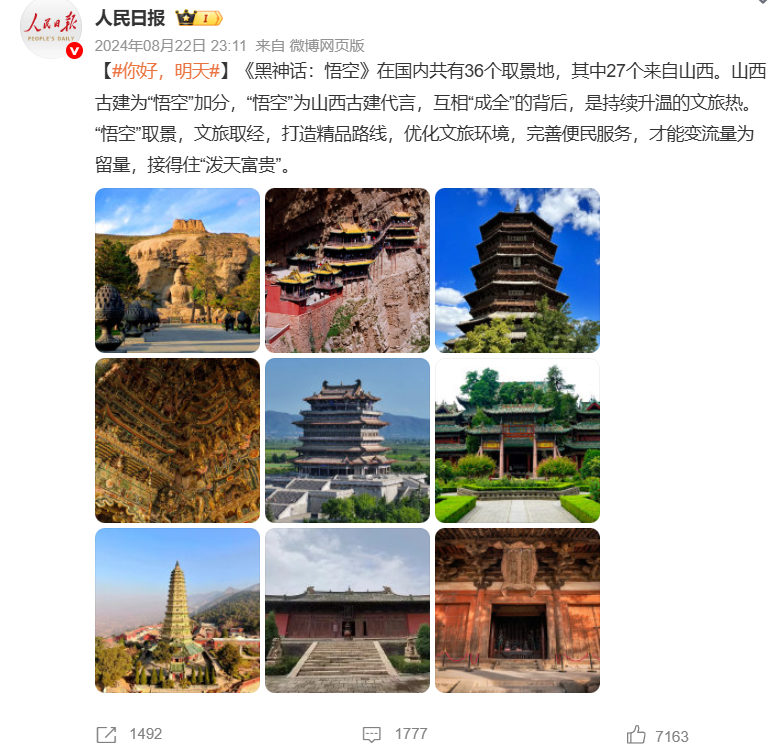
Task: Like this post with 7163 likes
Action: pos(657,735)
